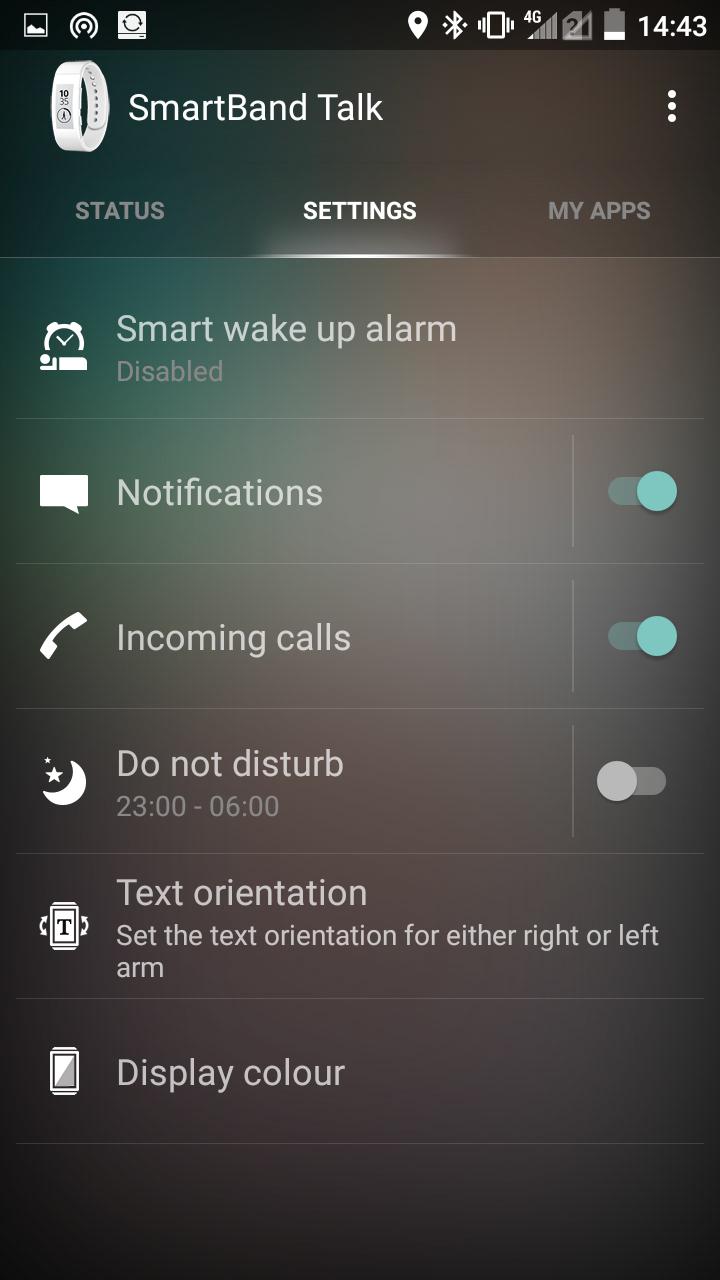
Task: Switch to the Status tab
Action: 120,211
